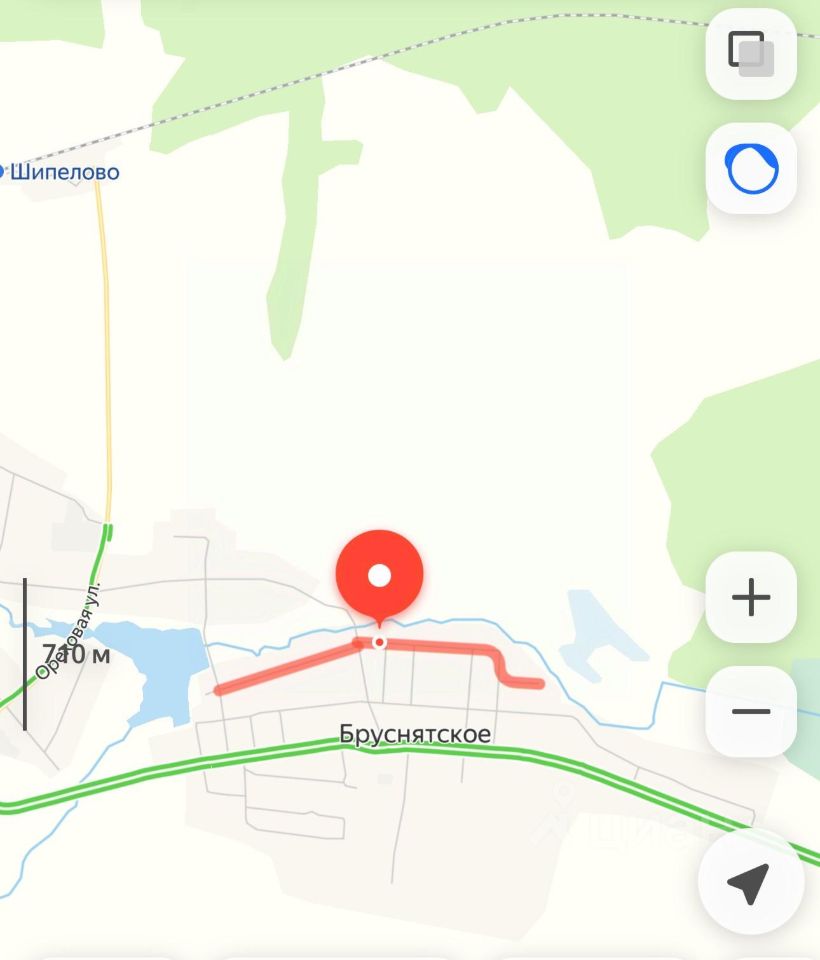
Task: Zoom in with the plus button
Action: click(751, 598)
